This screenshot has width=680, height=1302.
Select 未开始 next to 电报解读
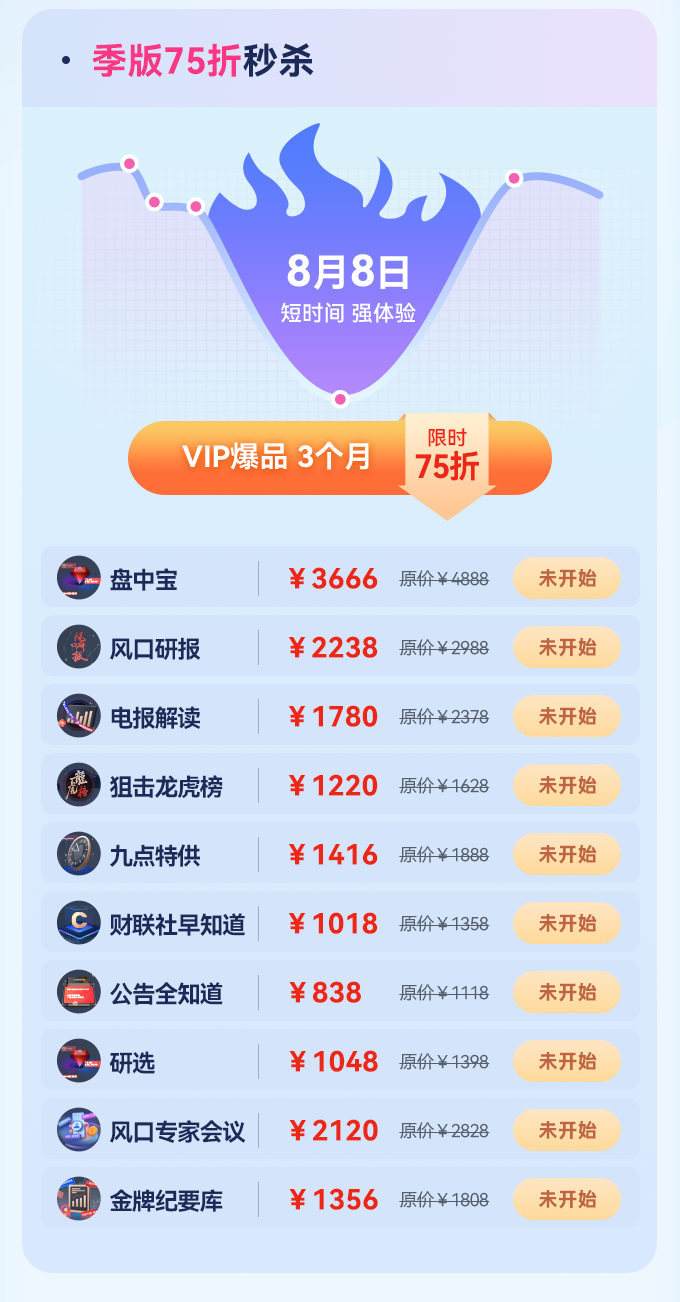(567, 716)
